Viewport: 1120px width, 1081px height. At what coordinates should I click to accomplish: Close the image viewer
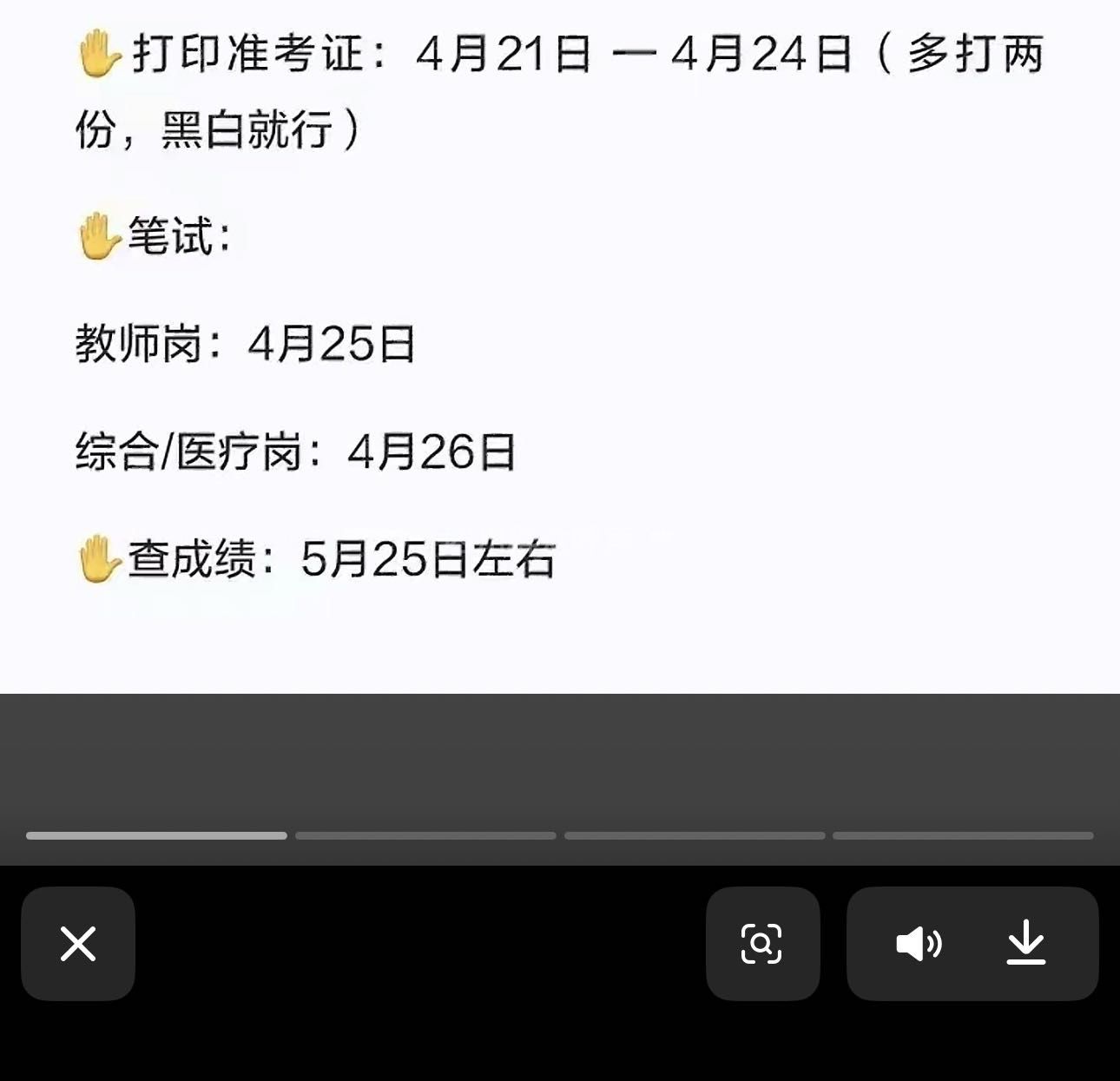[x=78, y=944]
